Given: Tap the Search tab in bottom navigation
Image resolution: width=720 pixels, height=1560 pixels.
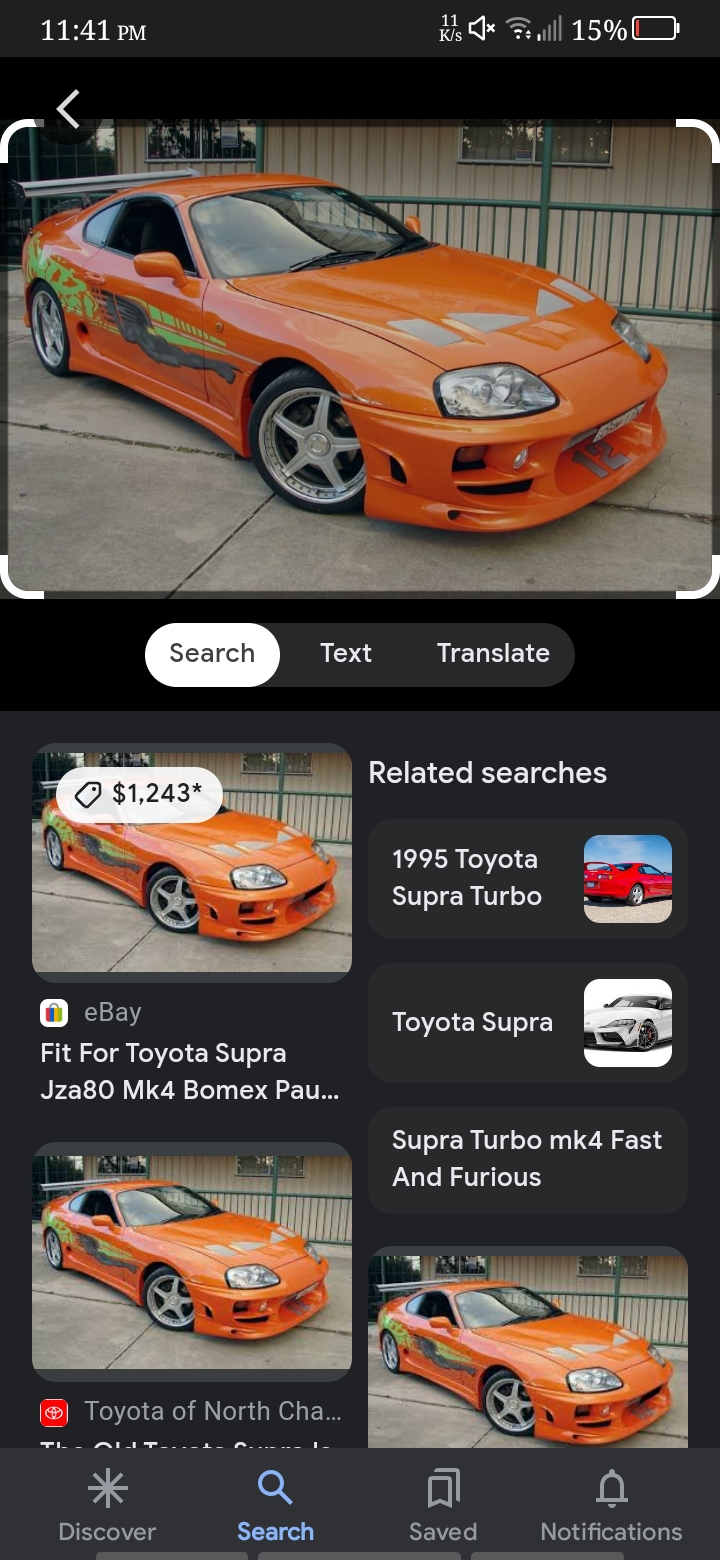Looking at the screenshot, I should coord(275,1505).
